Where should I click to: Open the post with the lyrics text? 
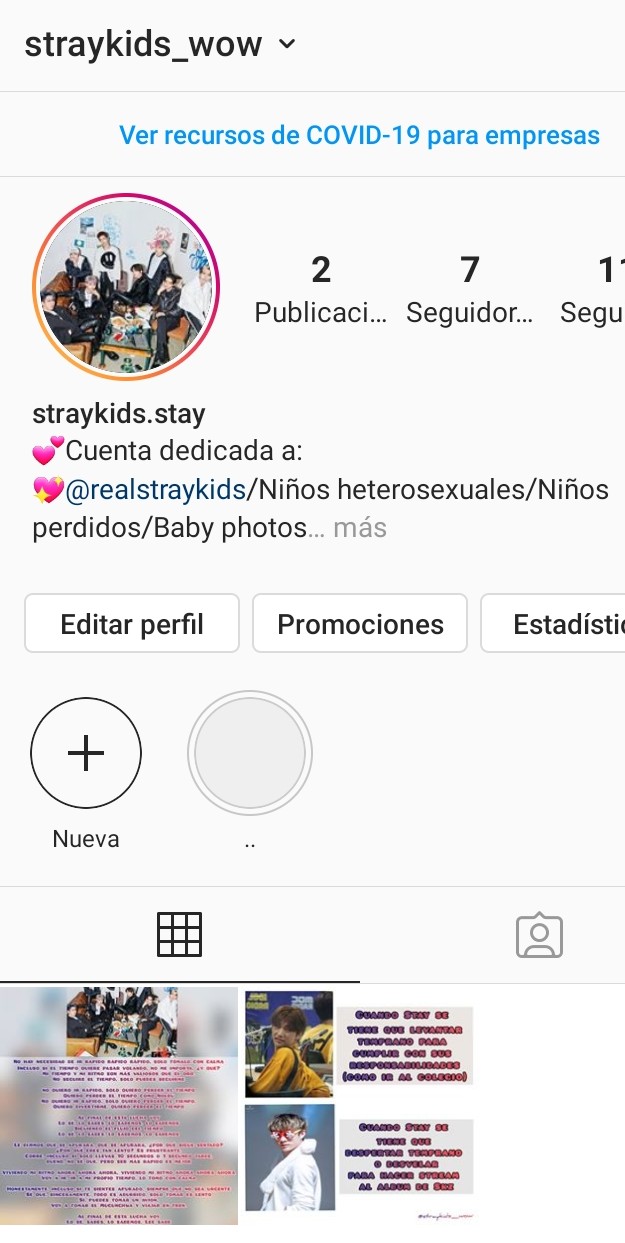(119, 1106)
